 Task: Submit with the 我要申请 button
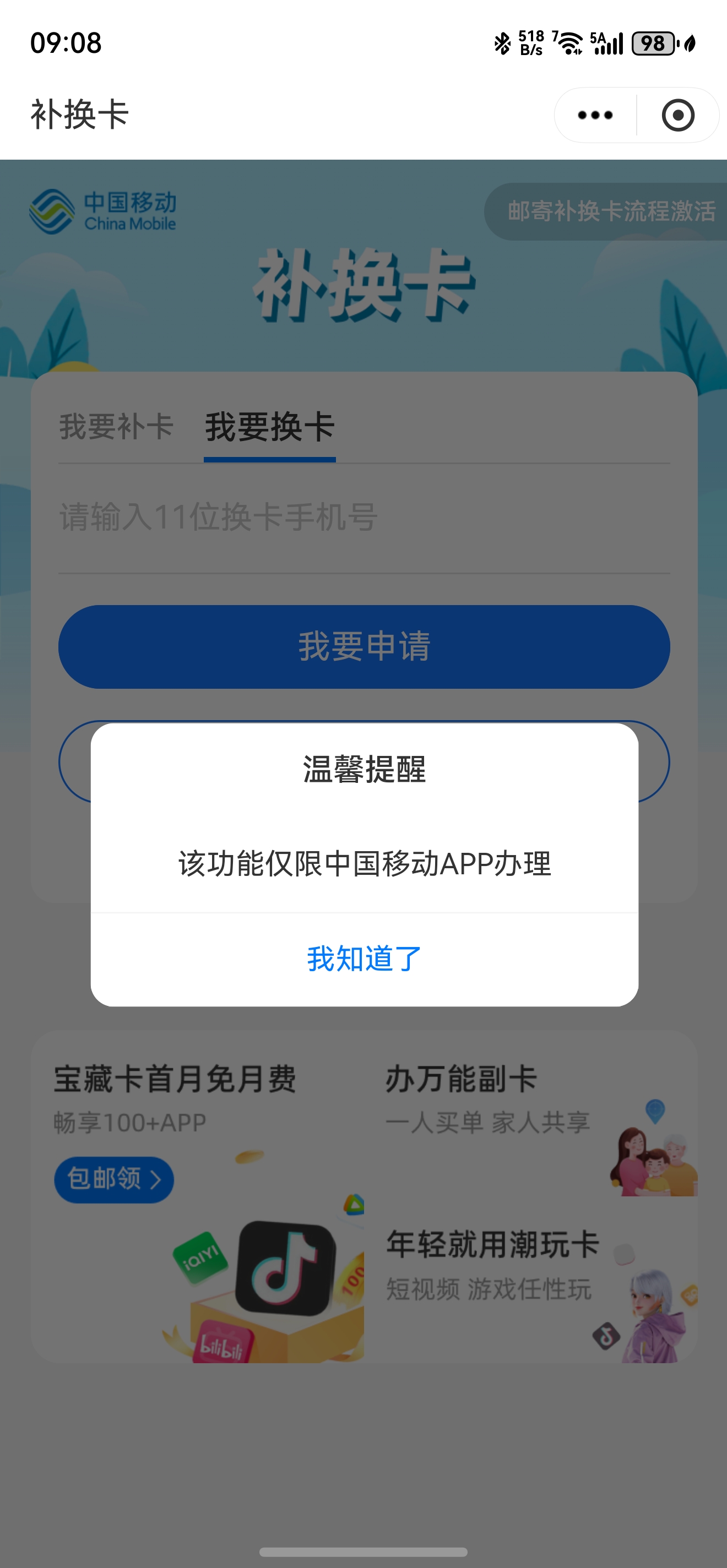coord(364,646)
